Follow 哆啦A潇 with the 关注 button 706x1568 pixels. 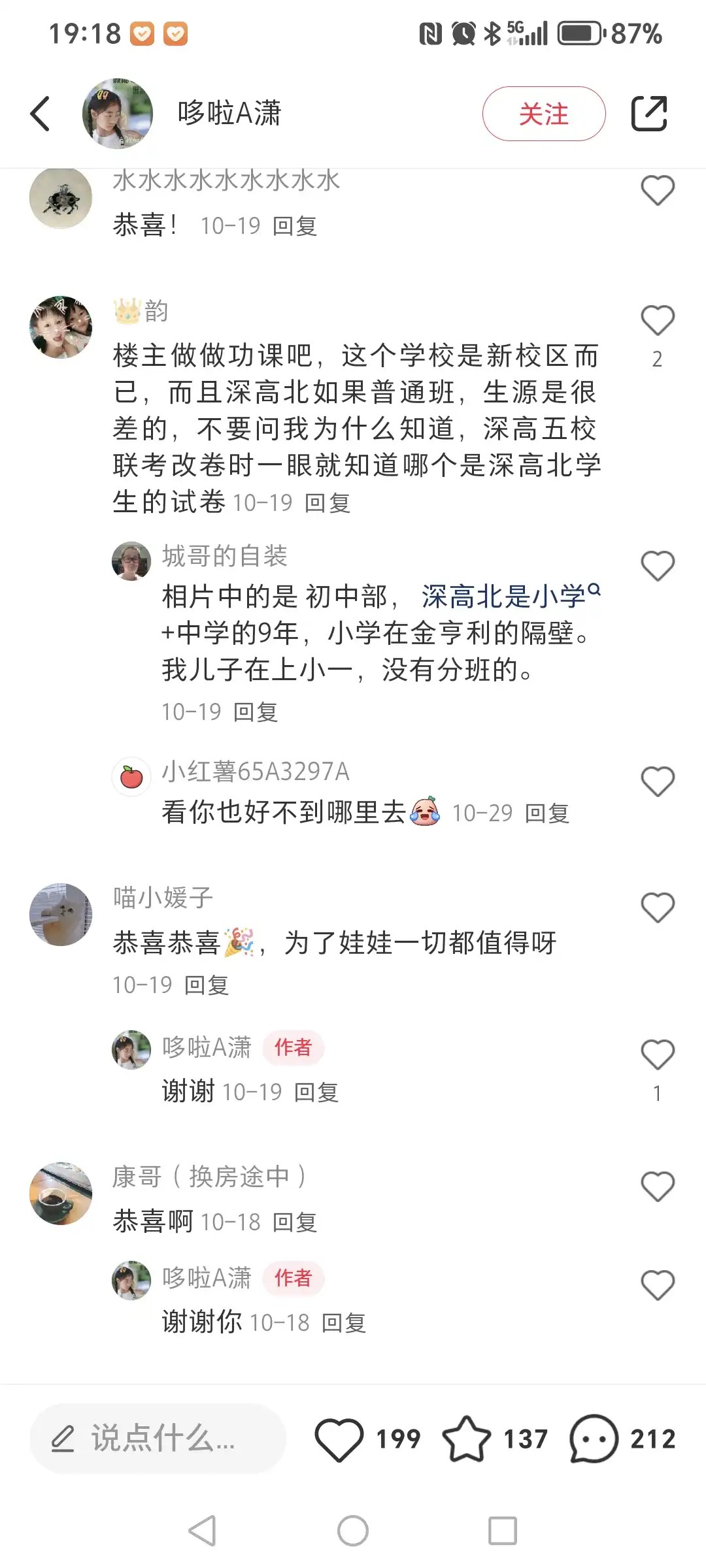click(x=543, y=114)
